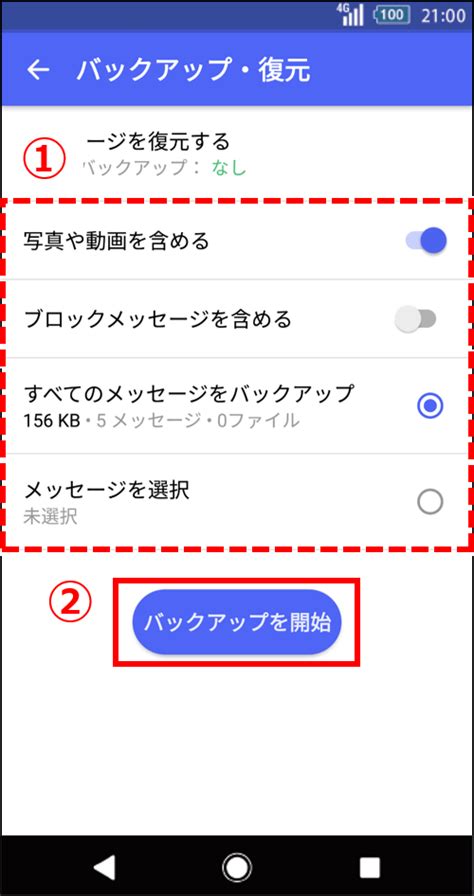This screenshot has width=474, height=896.
Task: Enable ブロックメッセージを含める switch
Action: pyautogui.click(x=416, y=319)
